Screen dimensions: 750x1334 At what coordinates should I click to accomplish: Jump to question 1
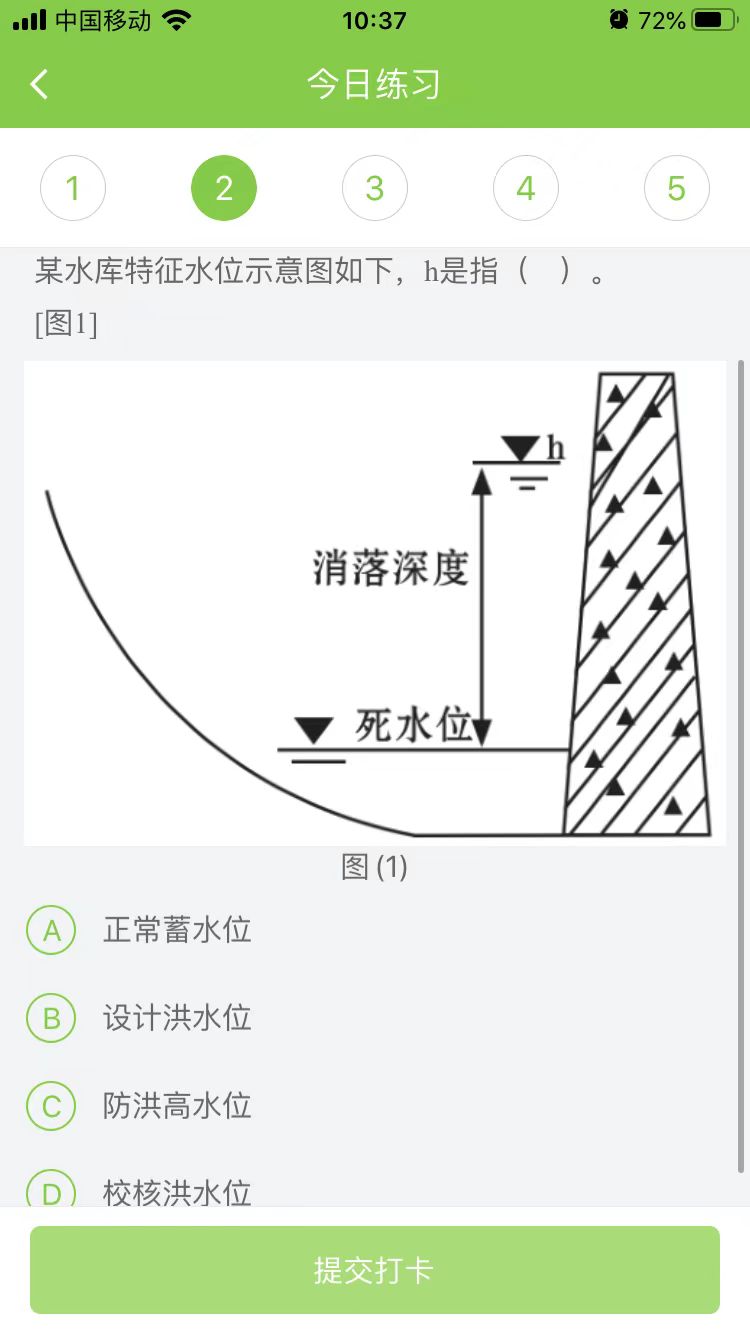pyautogui.click(x=73, y=188)
